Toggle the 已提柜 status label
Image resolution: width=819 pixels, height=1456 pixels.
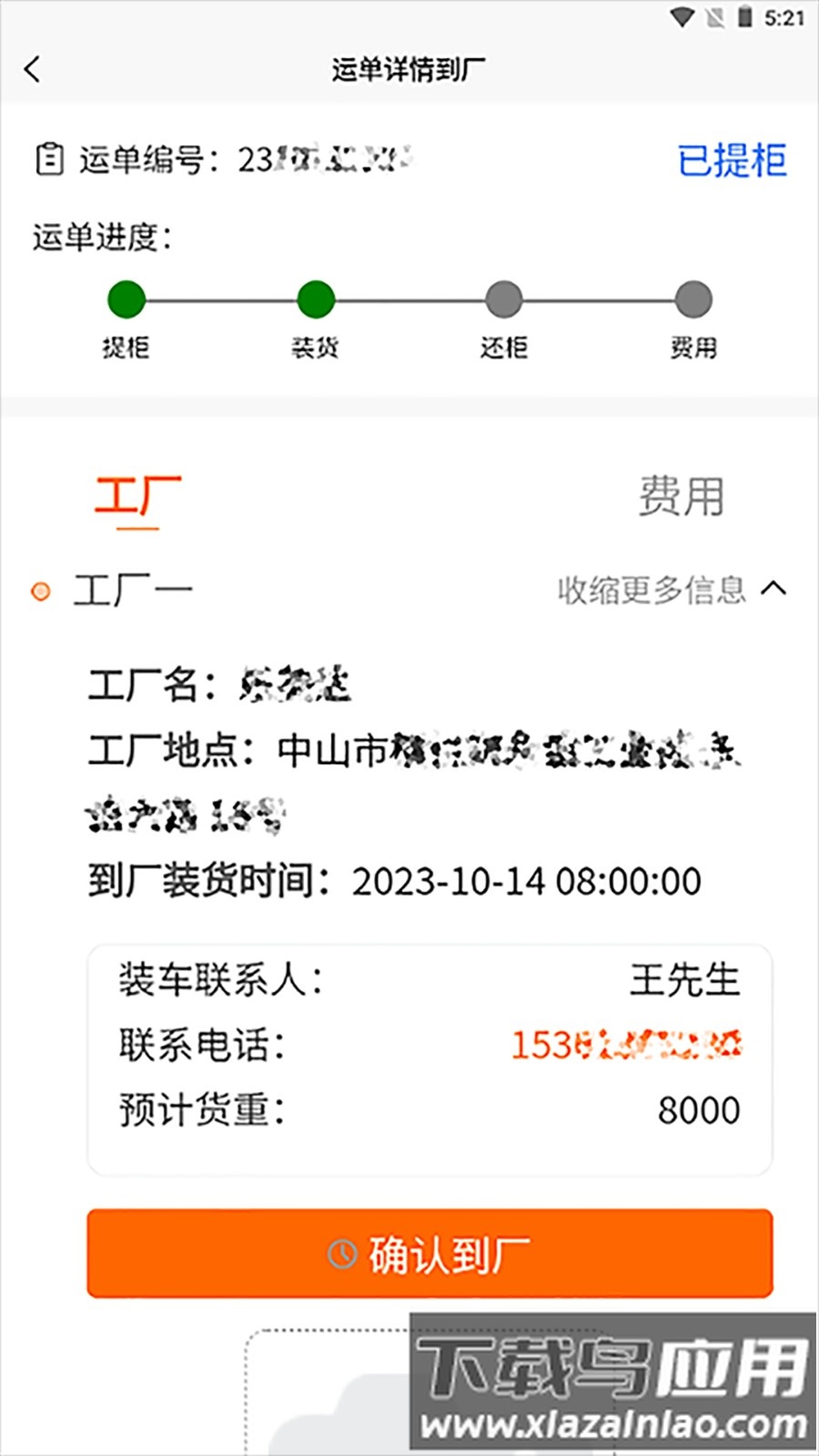[x=731, y=160]
